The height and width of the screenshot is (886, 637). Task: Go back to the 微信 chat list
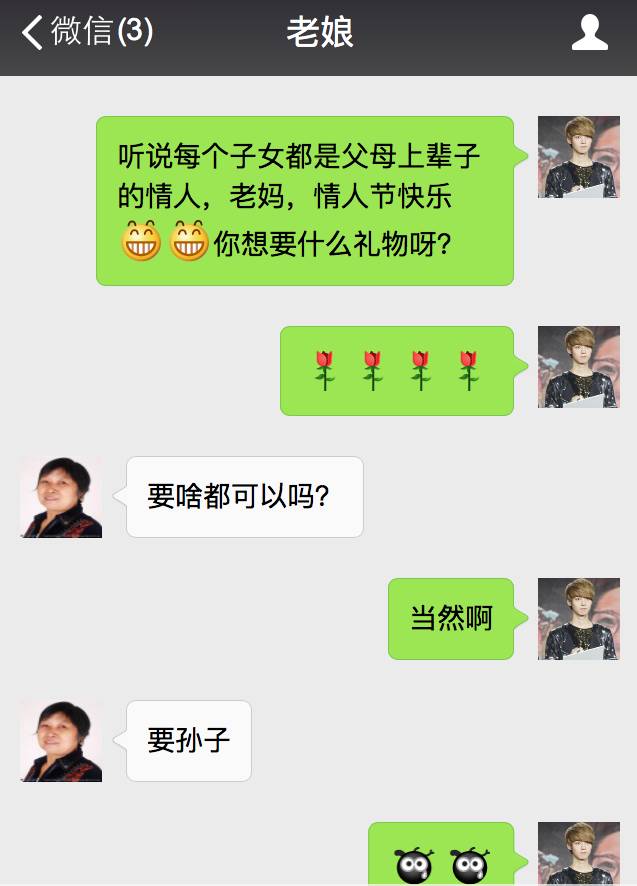click(x=85, y=32)
